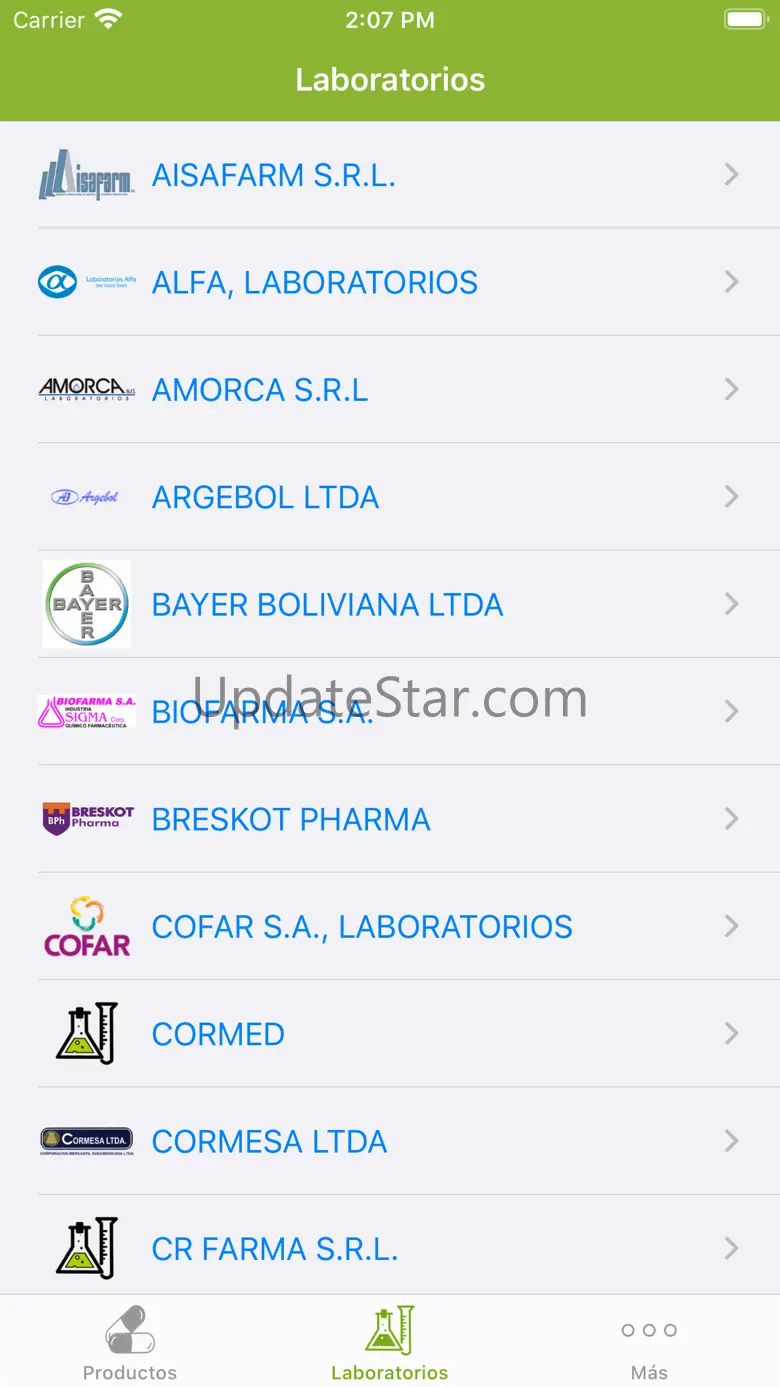View the ARGEBOL LTDA laboratory
780x1387 pixels.
pos(390,497)
